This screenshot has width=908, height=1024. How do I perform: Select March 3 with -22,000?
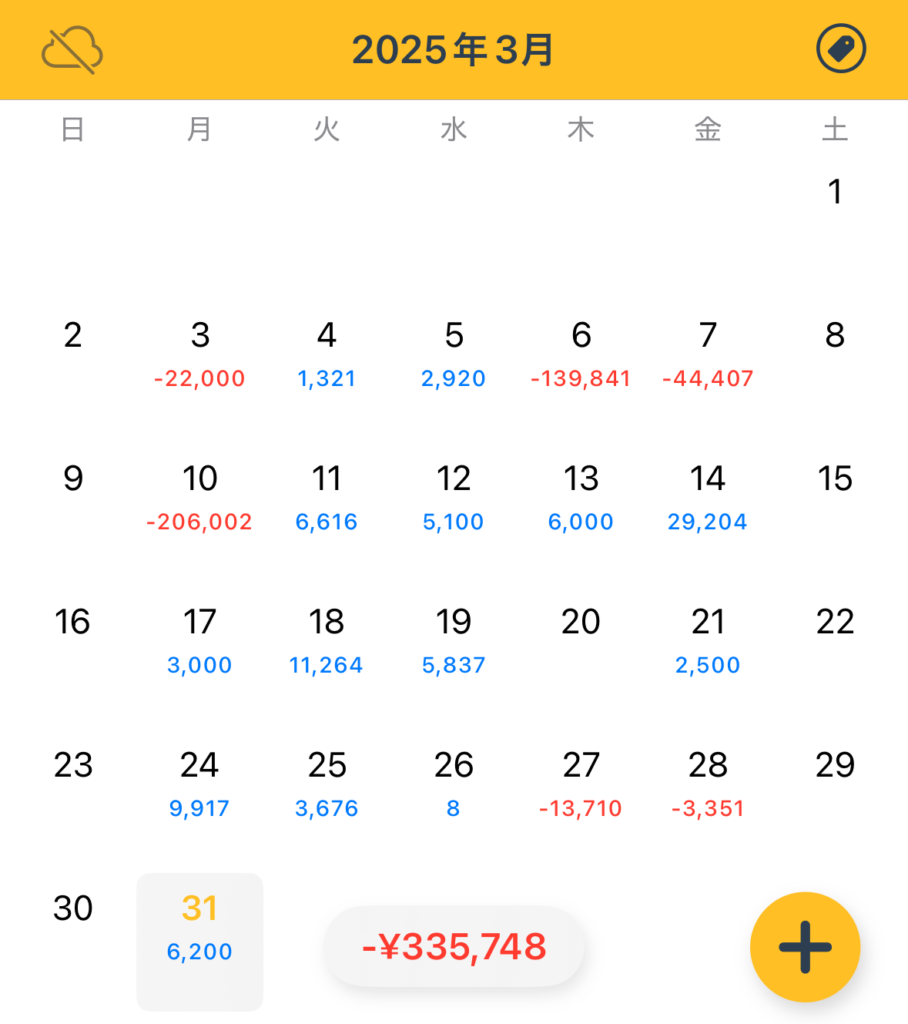tap(200, 354)
